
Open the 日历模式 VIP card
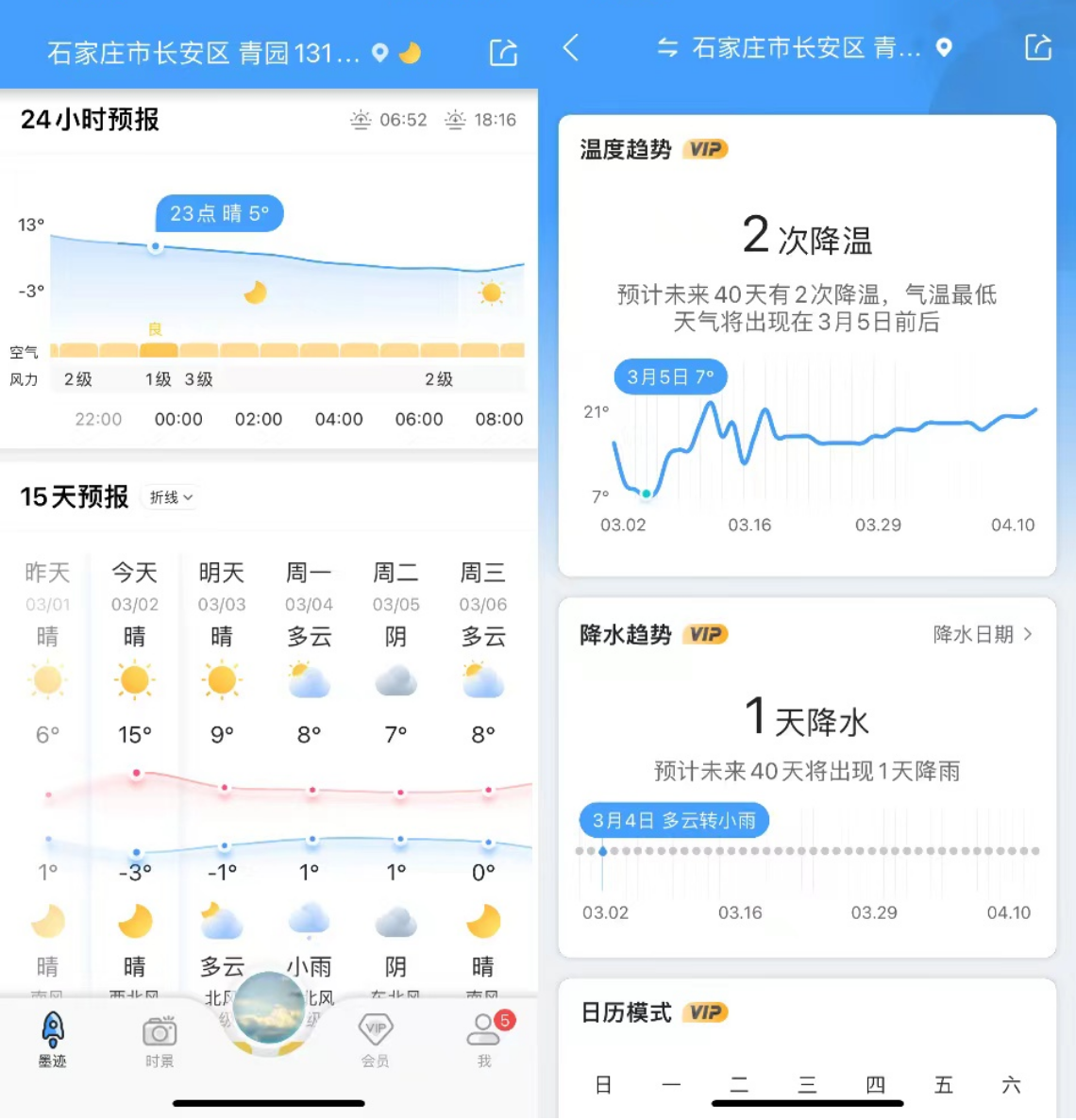(807, 1047)
